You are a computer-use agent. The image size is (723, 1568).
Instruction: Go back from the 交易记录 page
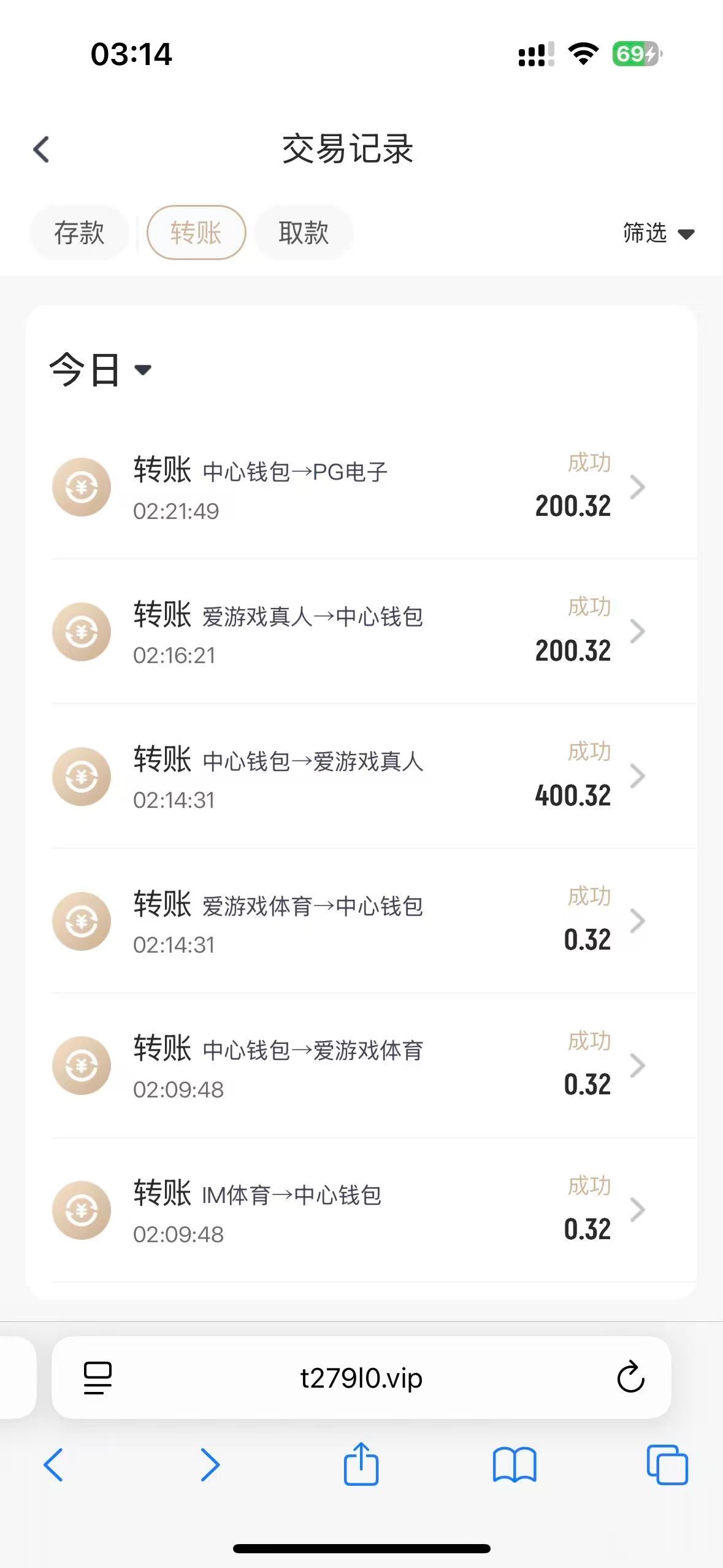[x=41, y=149]
